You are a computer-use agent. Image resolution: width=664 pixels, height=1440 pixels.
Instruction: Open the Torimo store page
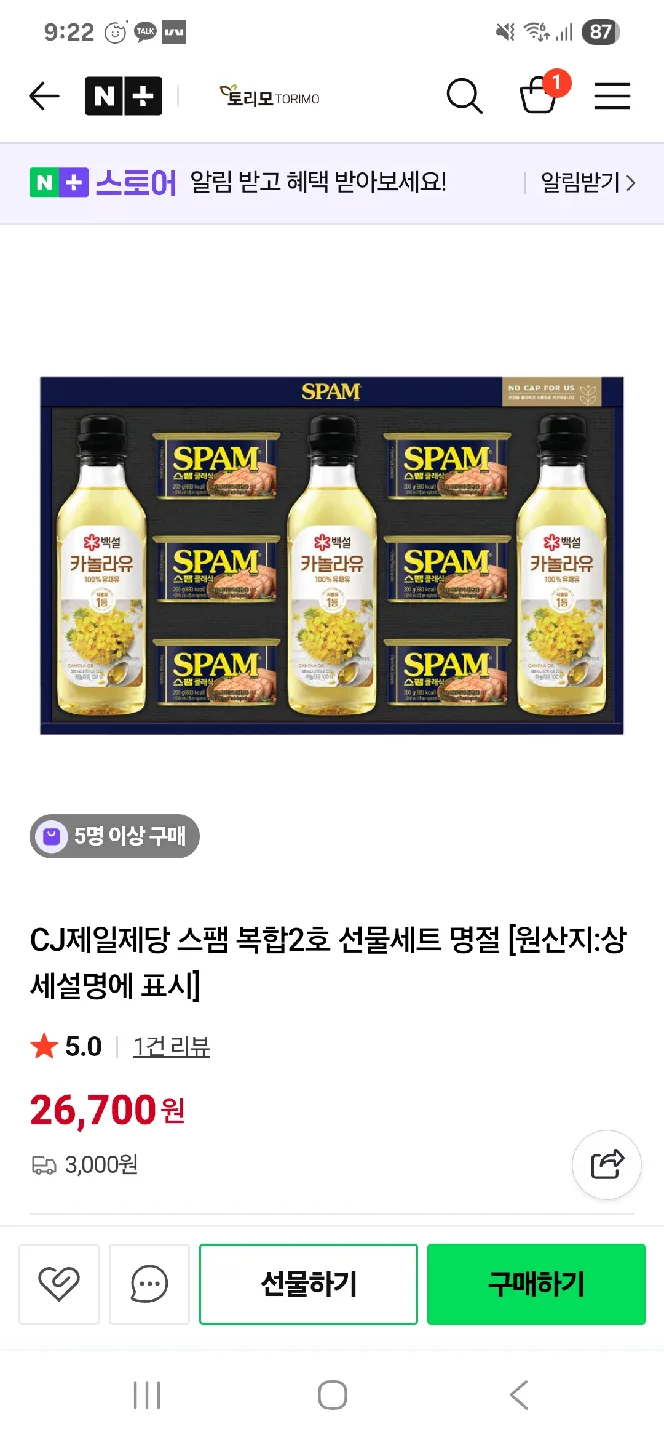click(x=270, y=96)
